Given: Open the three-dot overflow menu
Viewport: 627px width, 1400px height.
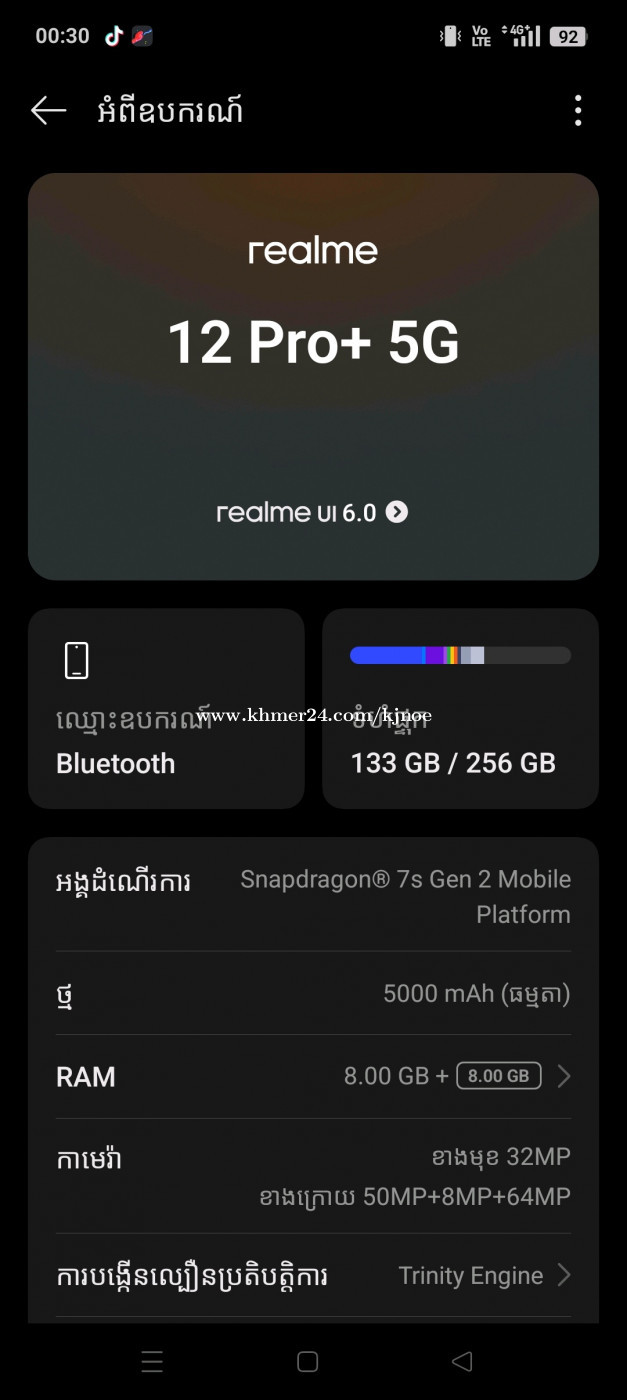Looking at the screenshot, I should (x=577, y=111).
